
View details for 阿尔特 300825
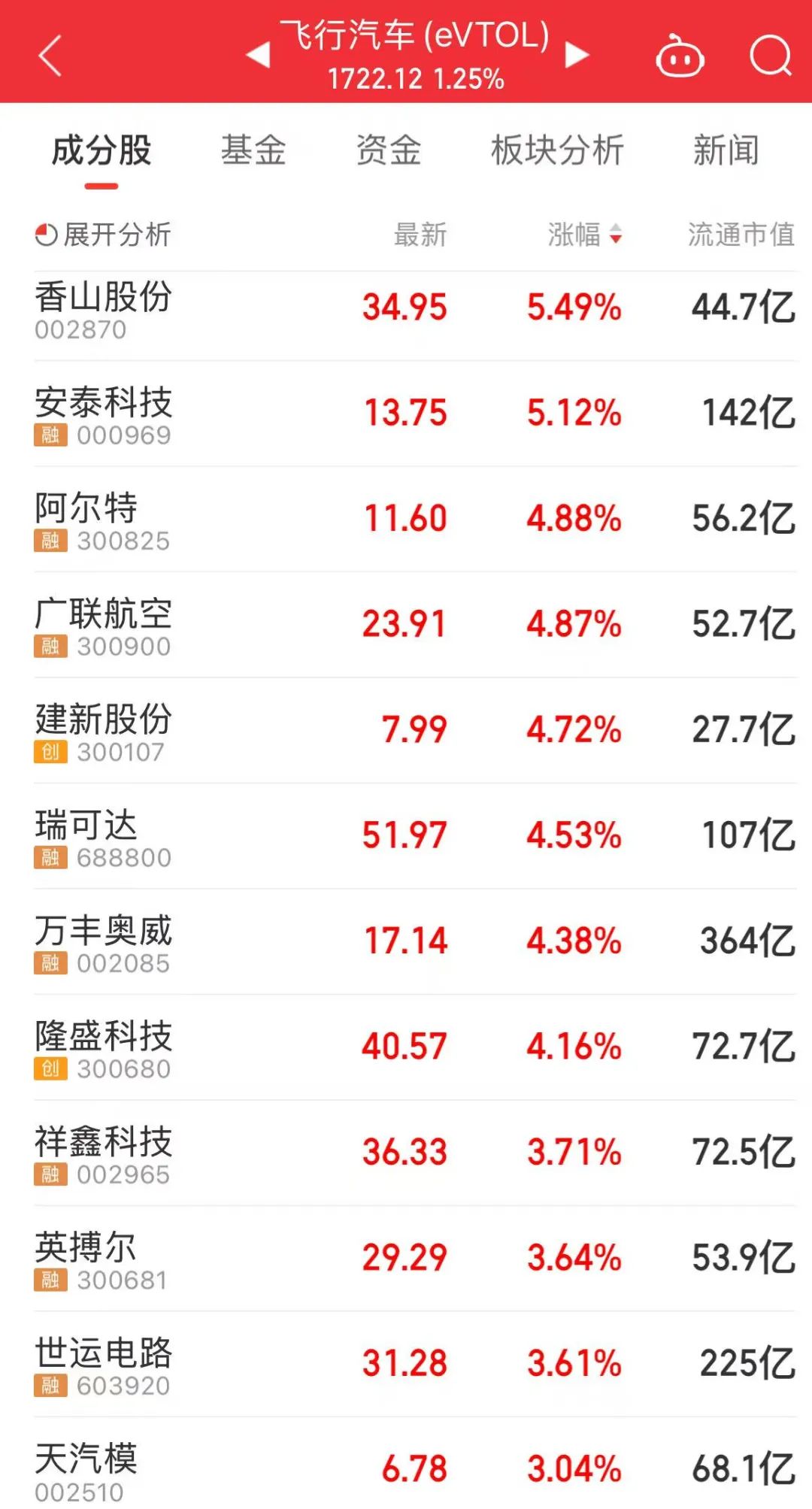tap(415, 519)
